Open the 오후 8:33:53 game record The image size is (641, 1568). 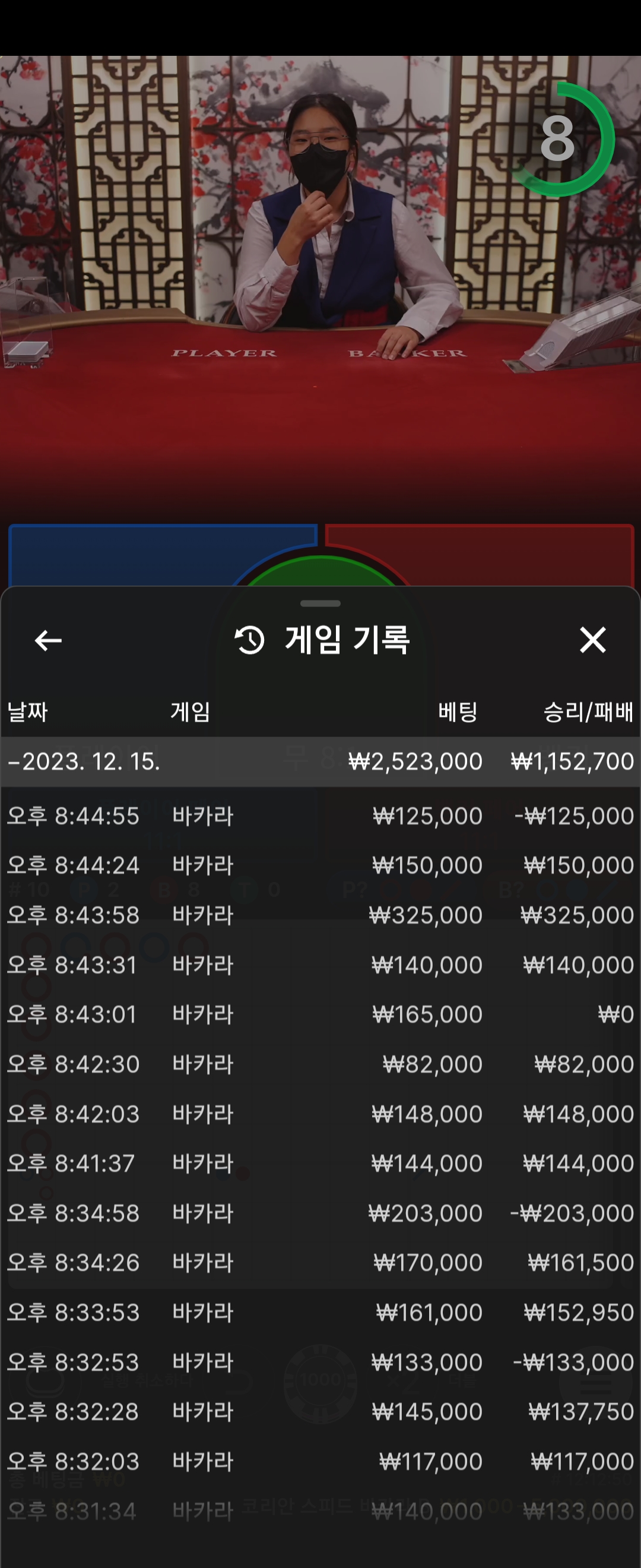pyautogui.click(x=320, y=1313)
